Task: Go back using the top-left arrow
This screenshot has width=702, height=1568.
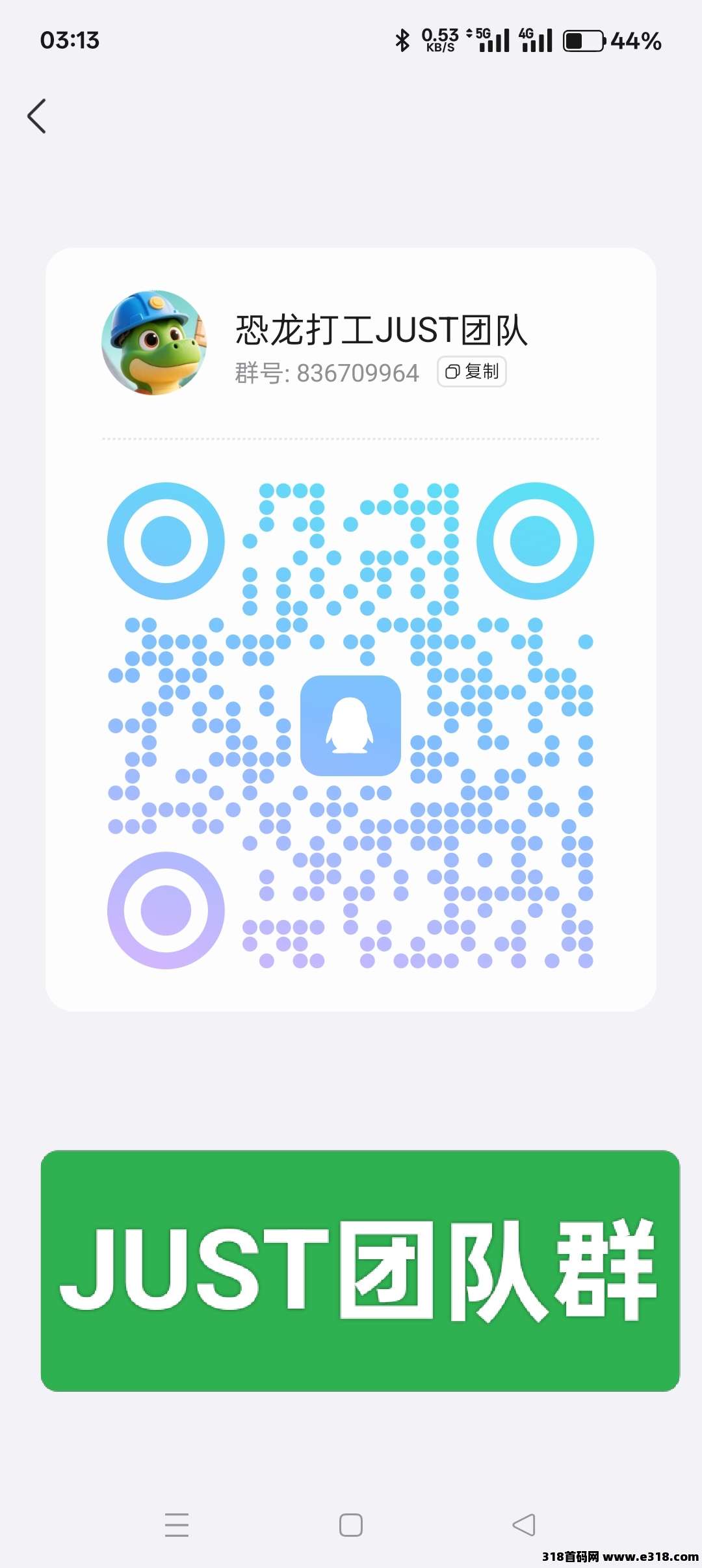Action: (x=37, y=116)
